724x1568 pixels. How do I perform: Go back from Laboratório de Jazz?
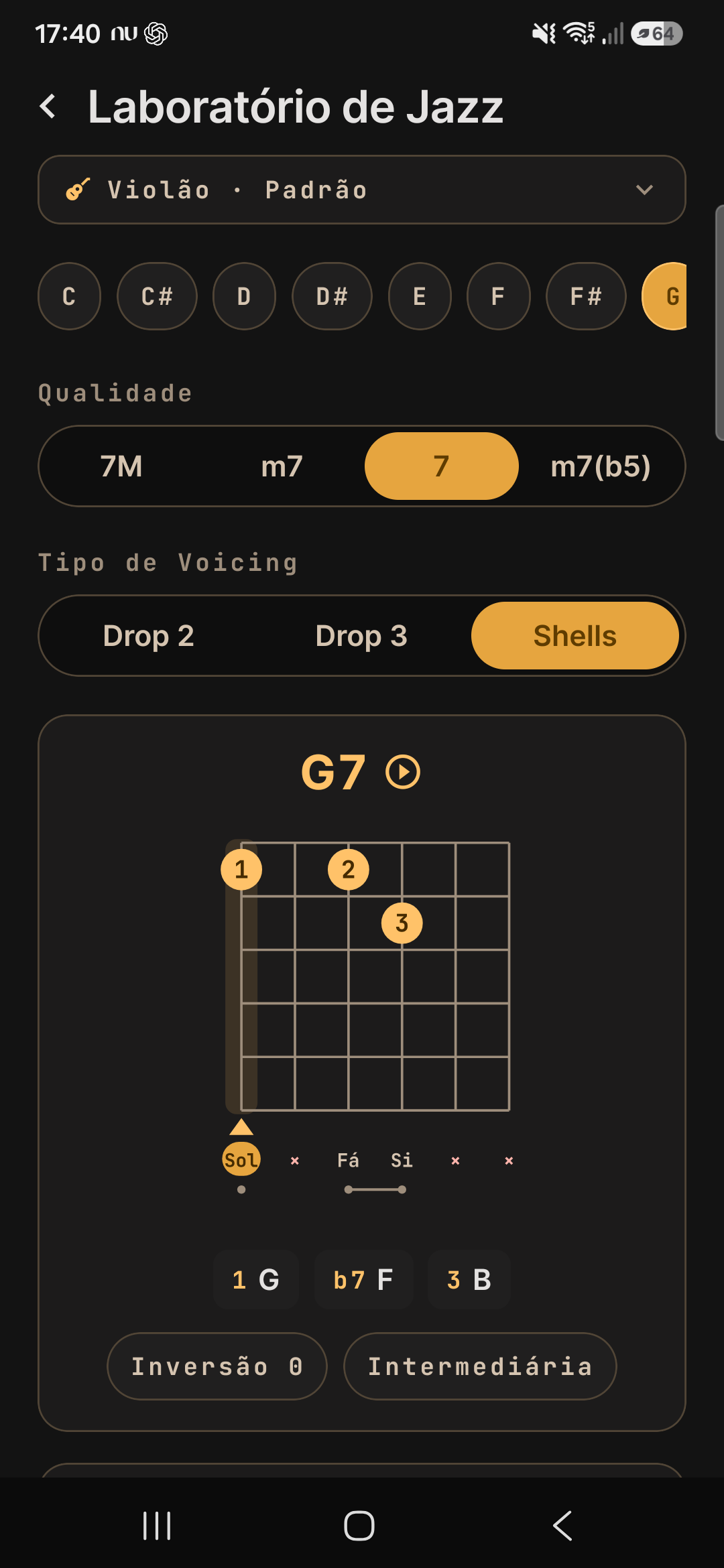tap(48, 107)
